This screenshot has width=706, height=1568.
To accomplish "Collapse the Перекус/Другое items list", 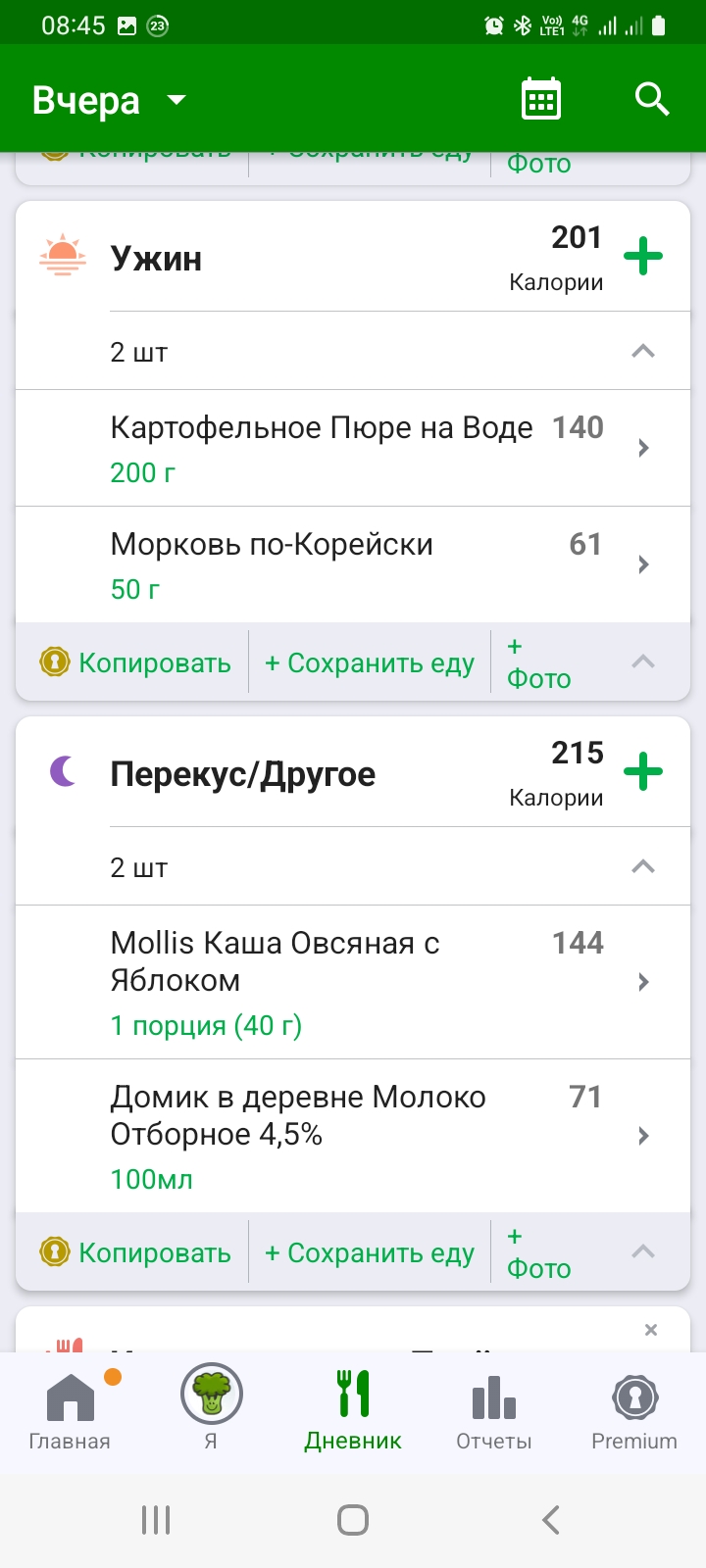I will coord(643,866).
